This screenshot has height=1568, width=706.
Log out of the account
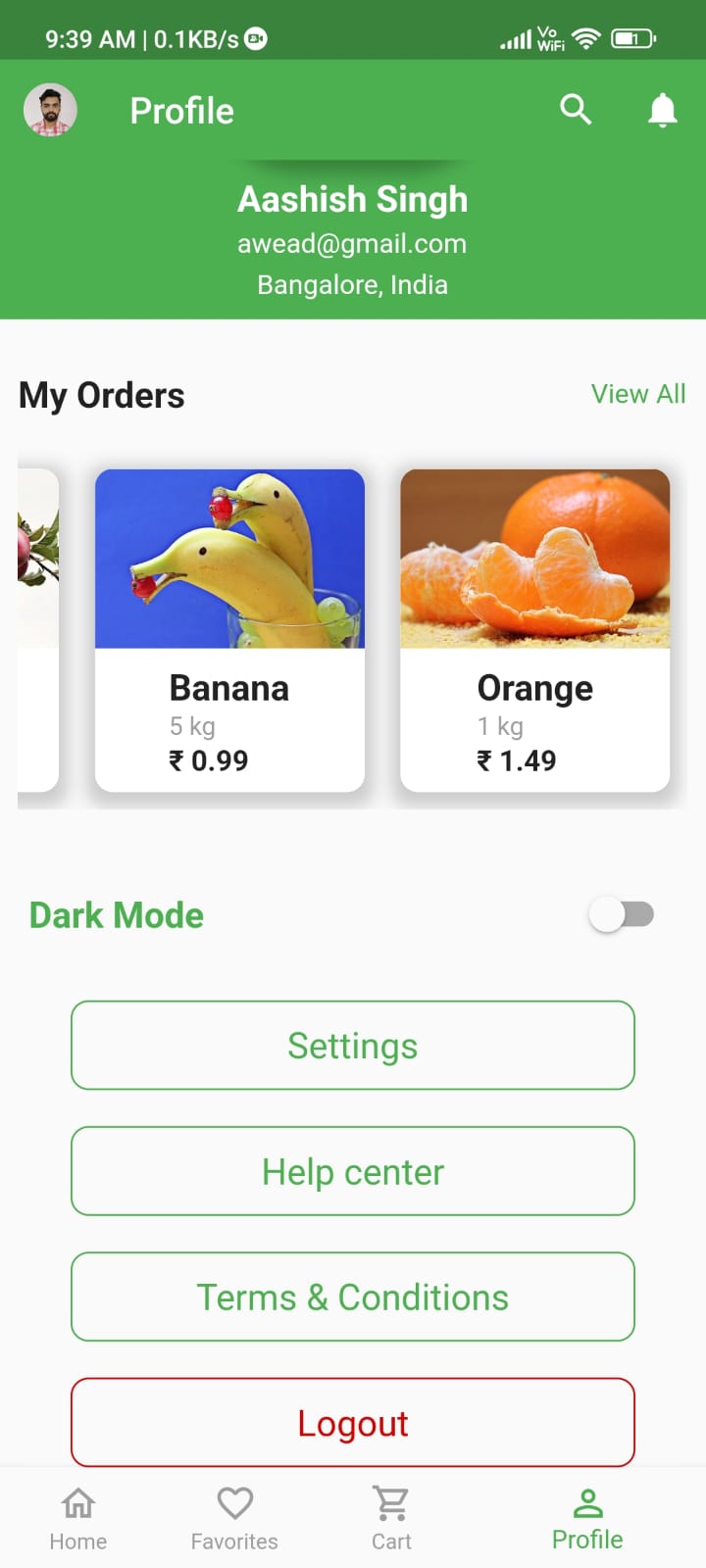(353, 1422)
